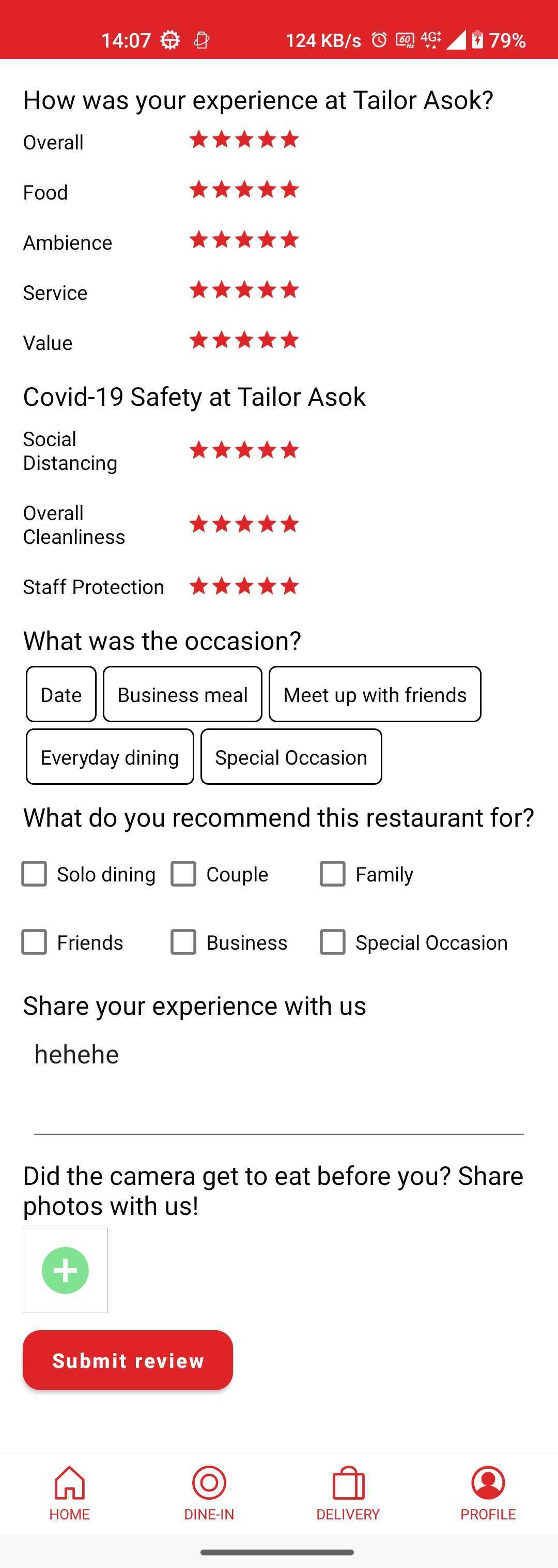Pick Meet up with friends occasion
The width and height of the screenshot is (558, 1568).
point(375,694)
